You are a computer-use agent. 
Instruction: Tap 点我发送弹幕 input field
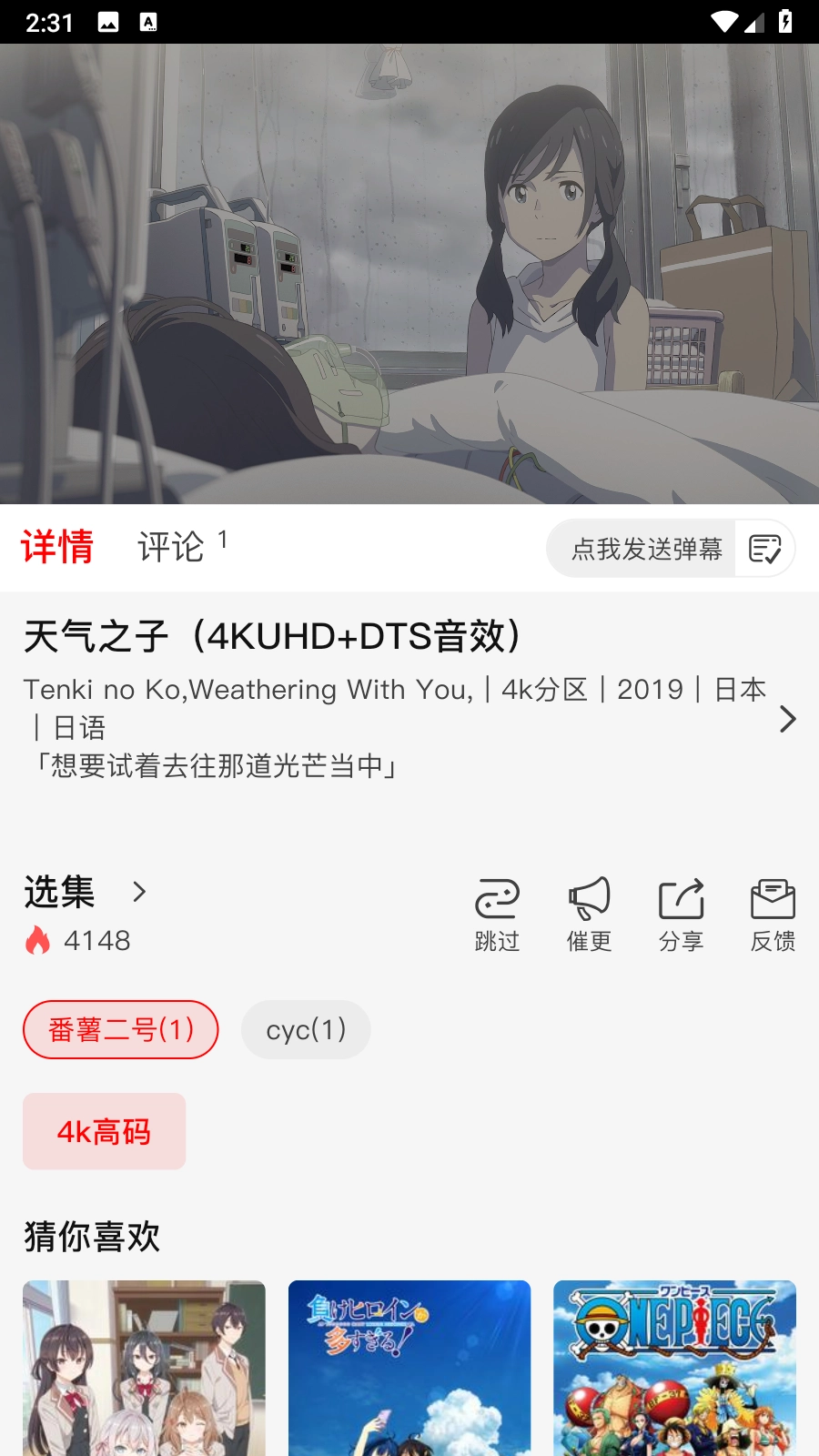tap(646, 549)
